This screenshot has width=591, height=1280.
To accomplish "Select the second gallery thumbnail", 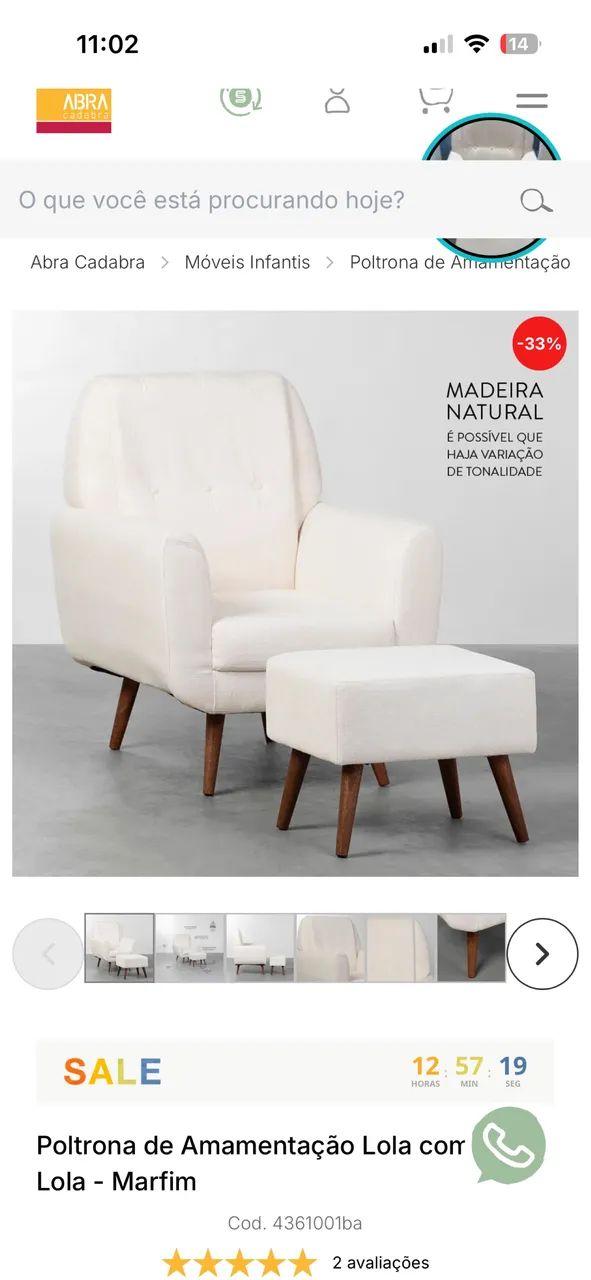I will point(190,947).
